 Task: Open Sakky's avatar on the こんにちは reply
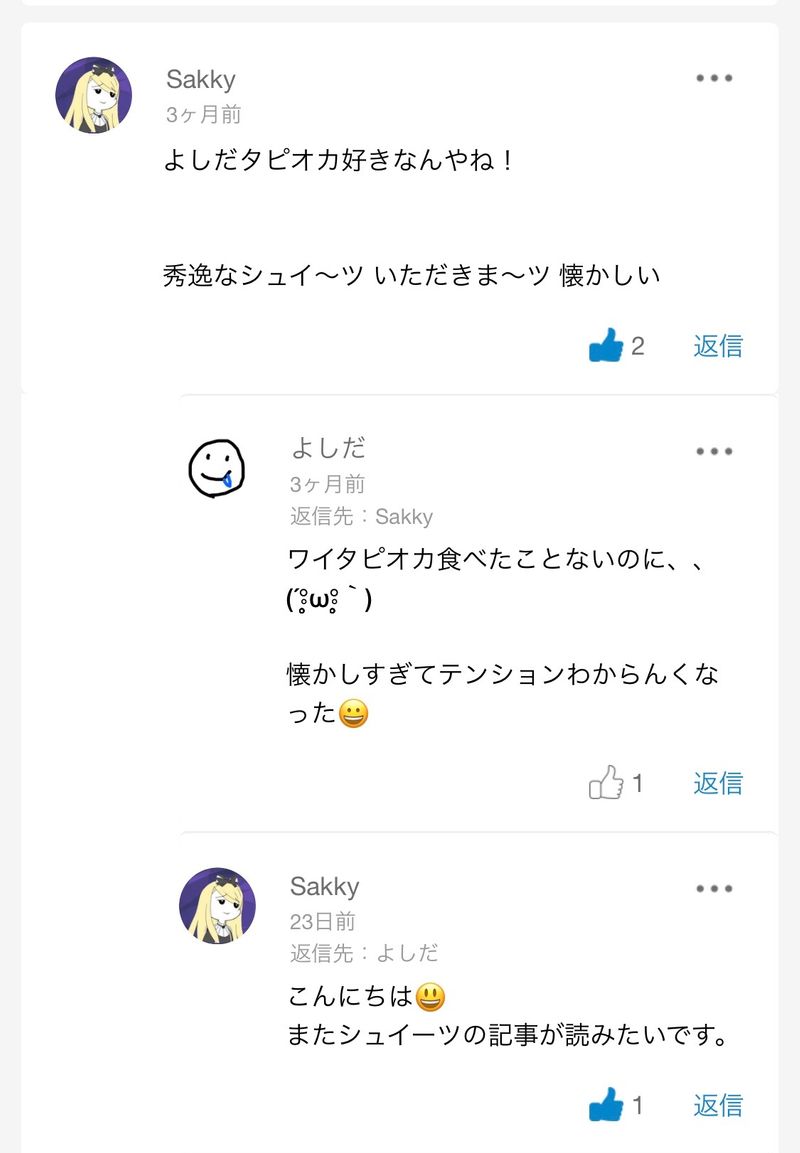pos(217,906)
